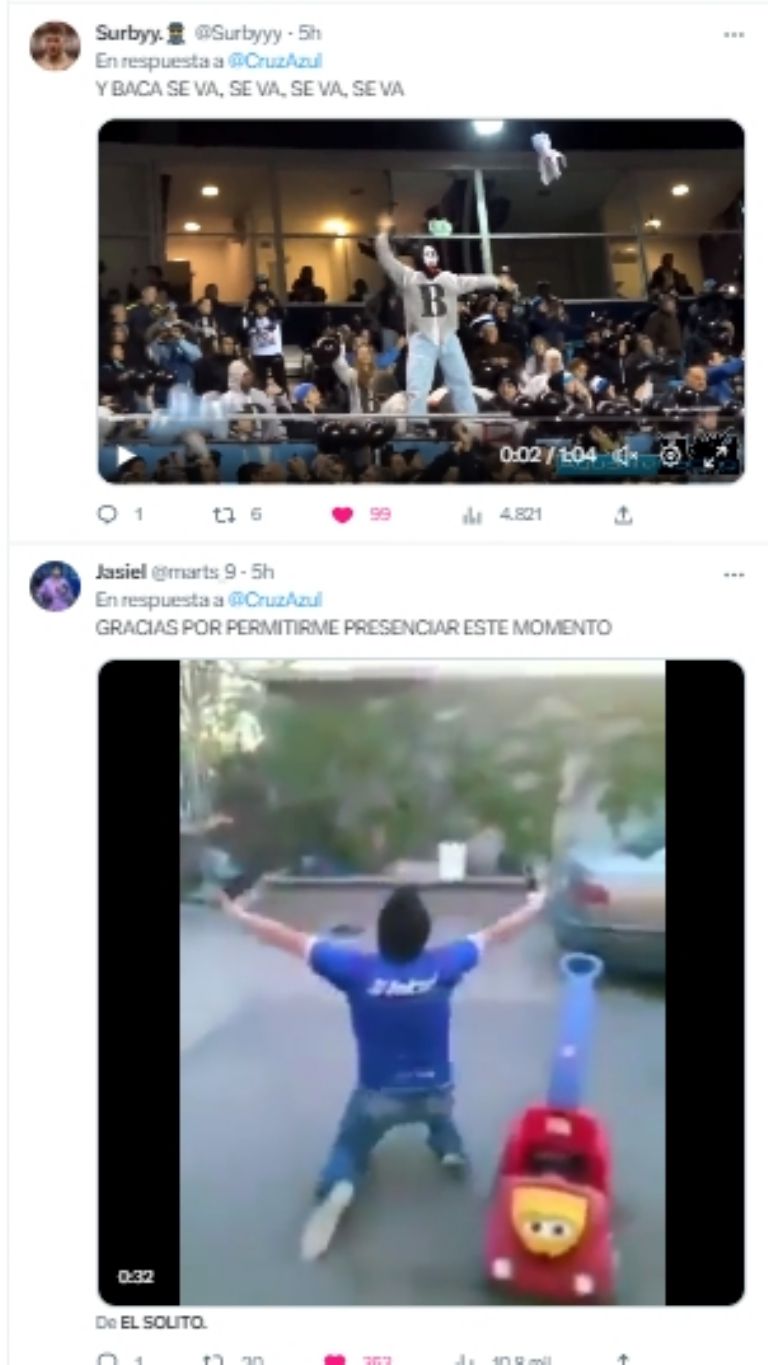Open Jasiel's display name
The height and width of the screenshot is (1365, 768).
point(118,572)
